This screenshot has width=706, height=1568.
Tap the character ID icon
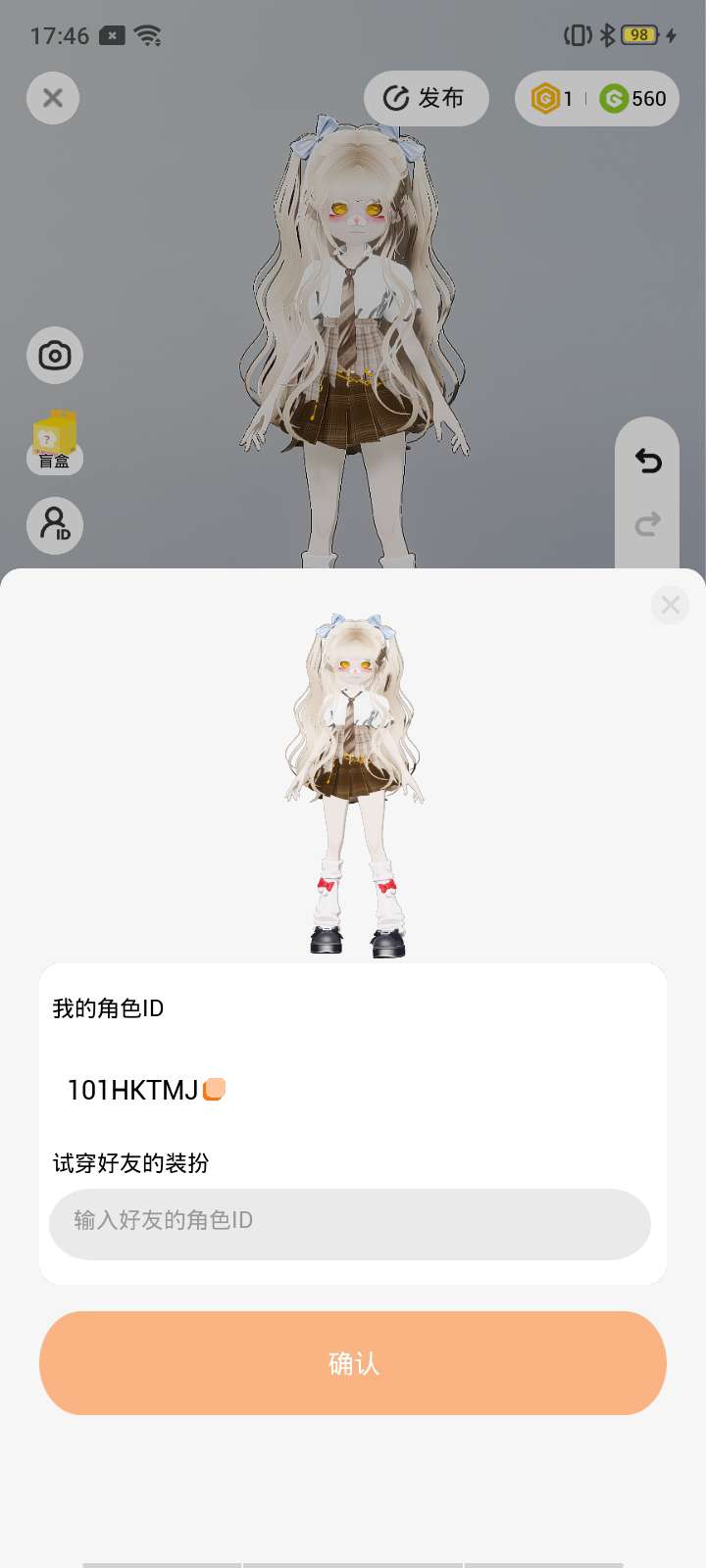click(x=55, y=525)
